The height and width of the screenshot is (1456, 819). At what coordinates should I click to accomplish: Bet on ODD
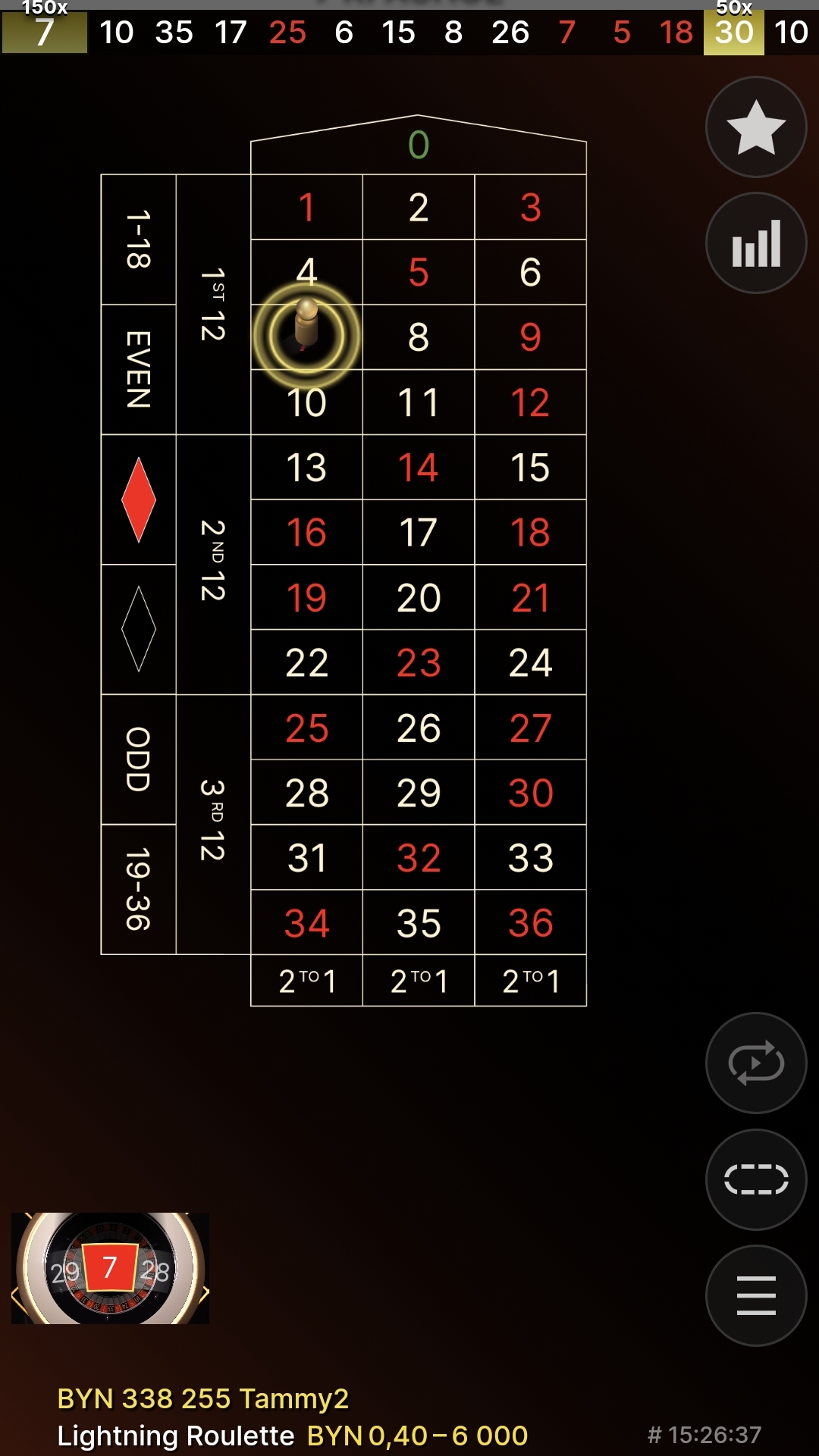(x=139, y=759)
